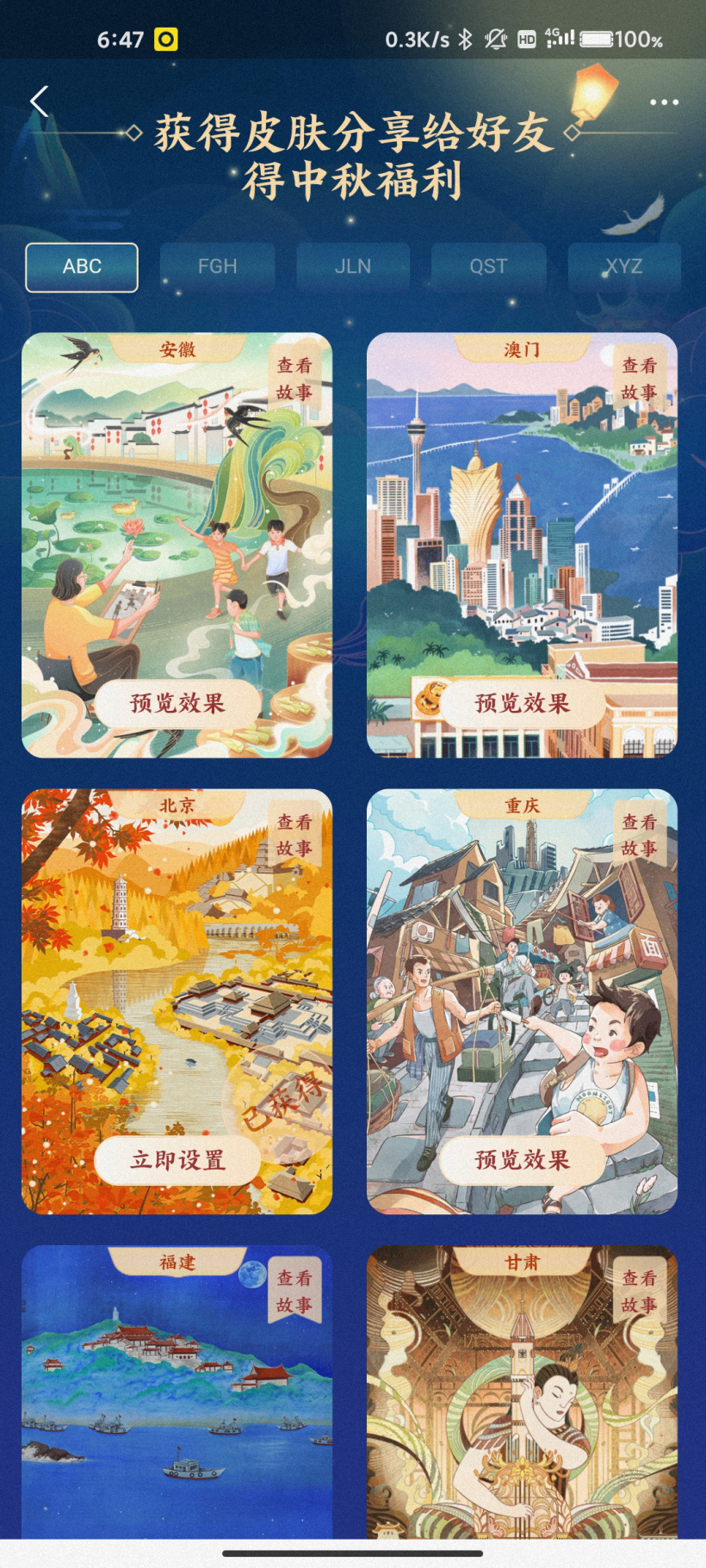Open 查看故事 on the 重庆 card
This screenshot has width=706, height=1568.
[640, 835]
